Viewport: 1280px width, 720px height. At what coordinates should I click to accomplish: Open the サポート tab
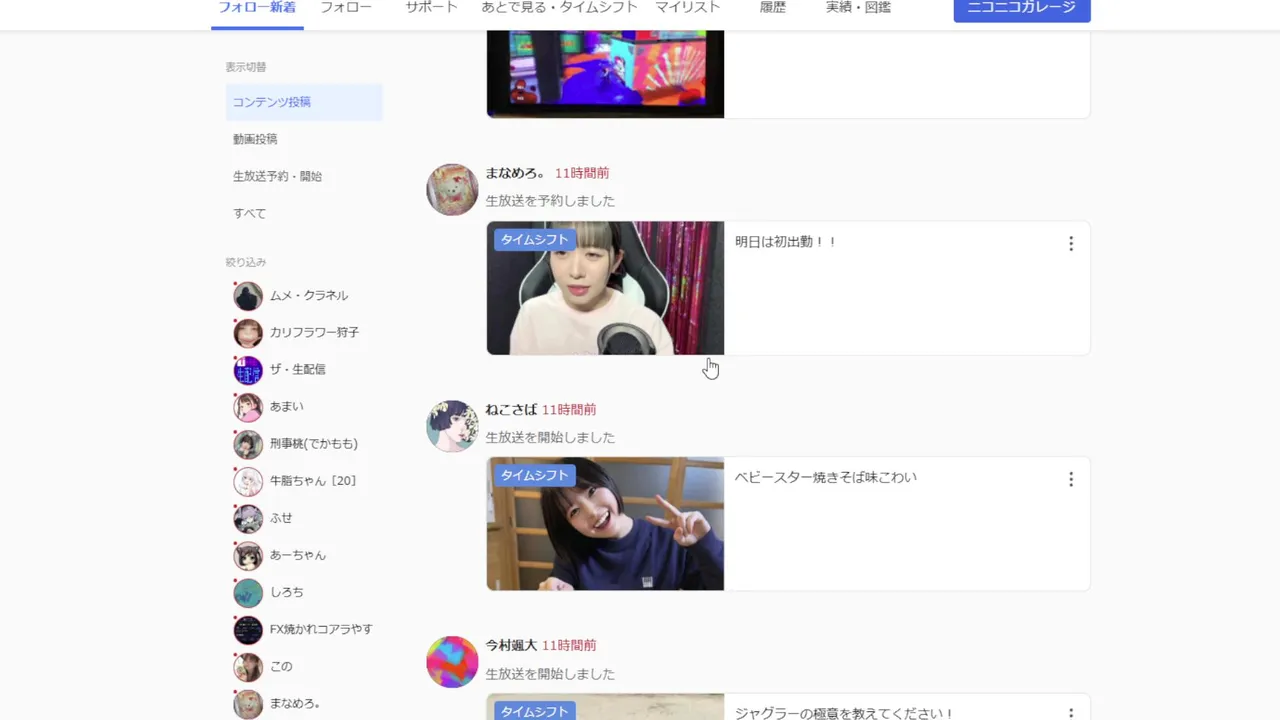tap(431, 8)
